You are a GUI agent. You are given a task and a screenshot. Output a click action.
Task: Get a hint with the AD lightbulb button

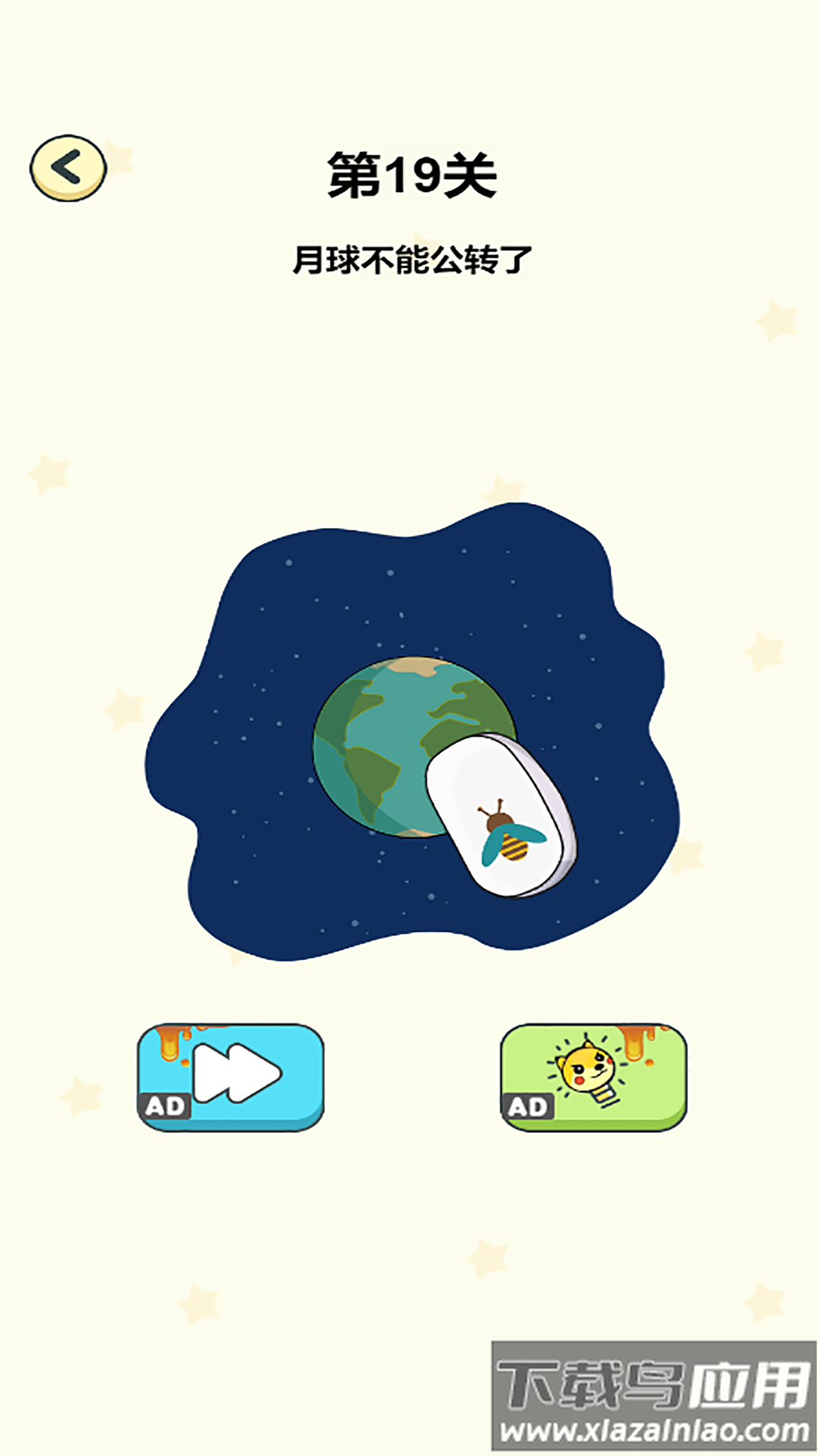(x=594, y=1077)
